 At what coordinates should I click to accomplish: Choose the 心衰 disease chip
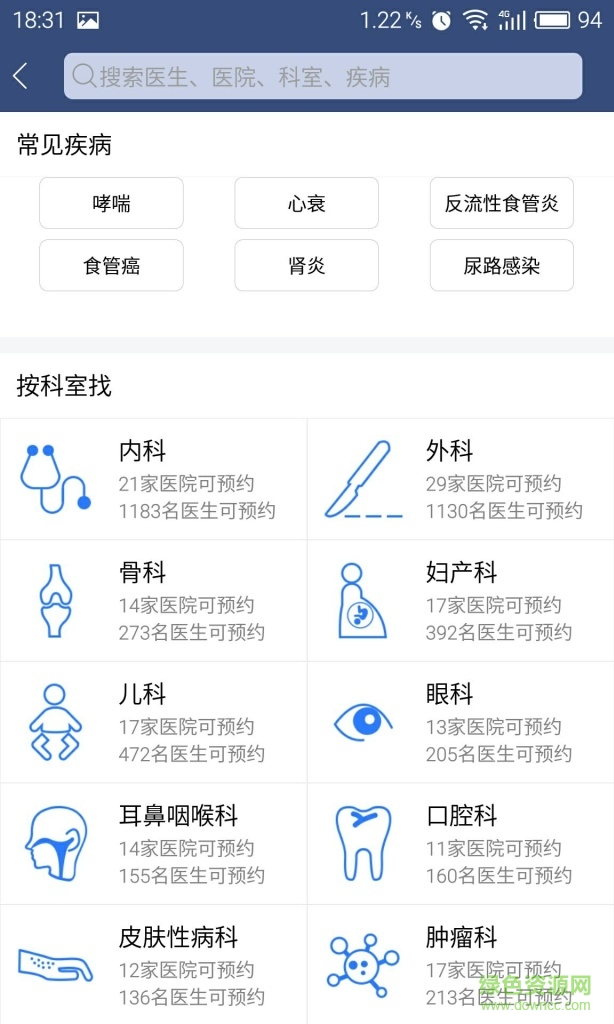pyautogui.click(x=306, y=203)
